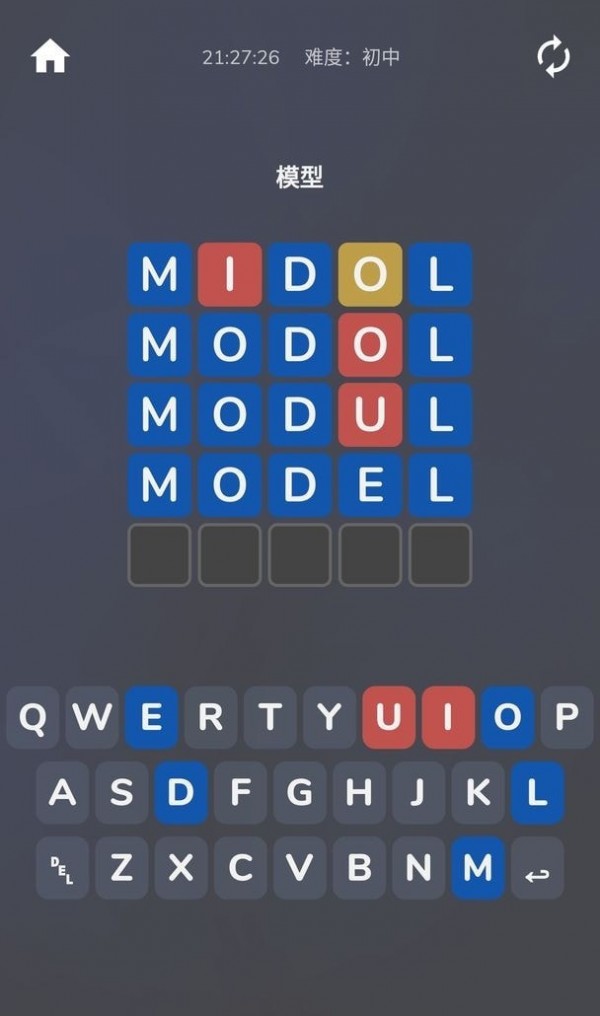Image resolution: width=600 pixels, height=1016 pixels.
Task: Hit the red U key
Action: click(388, 717)
